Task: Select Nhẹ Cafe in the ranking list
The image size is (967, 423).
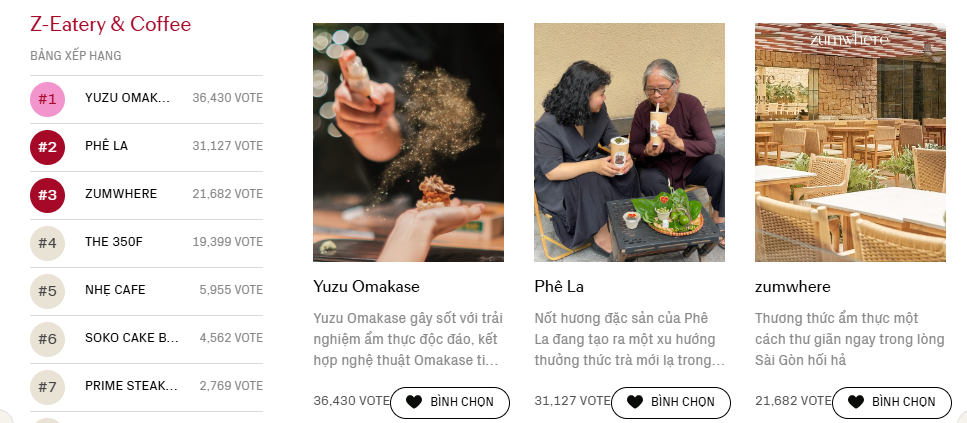Action: [x=147, y=290]
